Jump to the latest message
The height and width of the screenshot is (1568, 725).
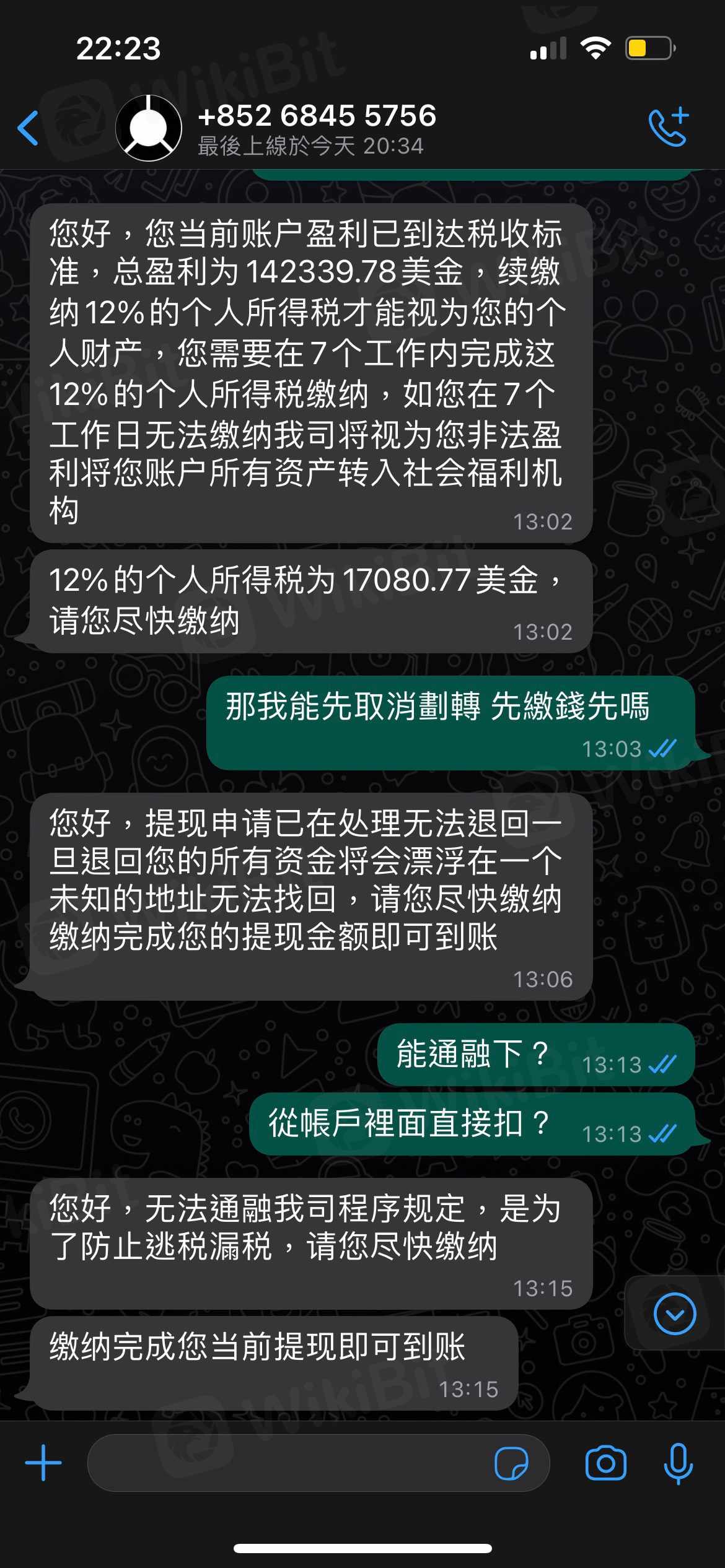click(674, 1313)
